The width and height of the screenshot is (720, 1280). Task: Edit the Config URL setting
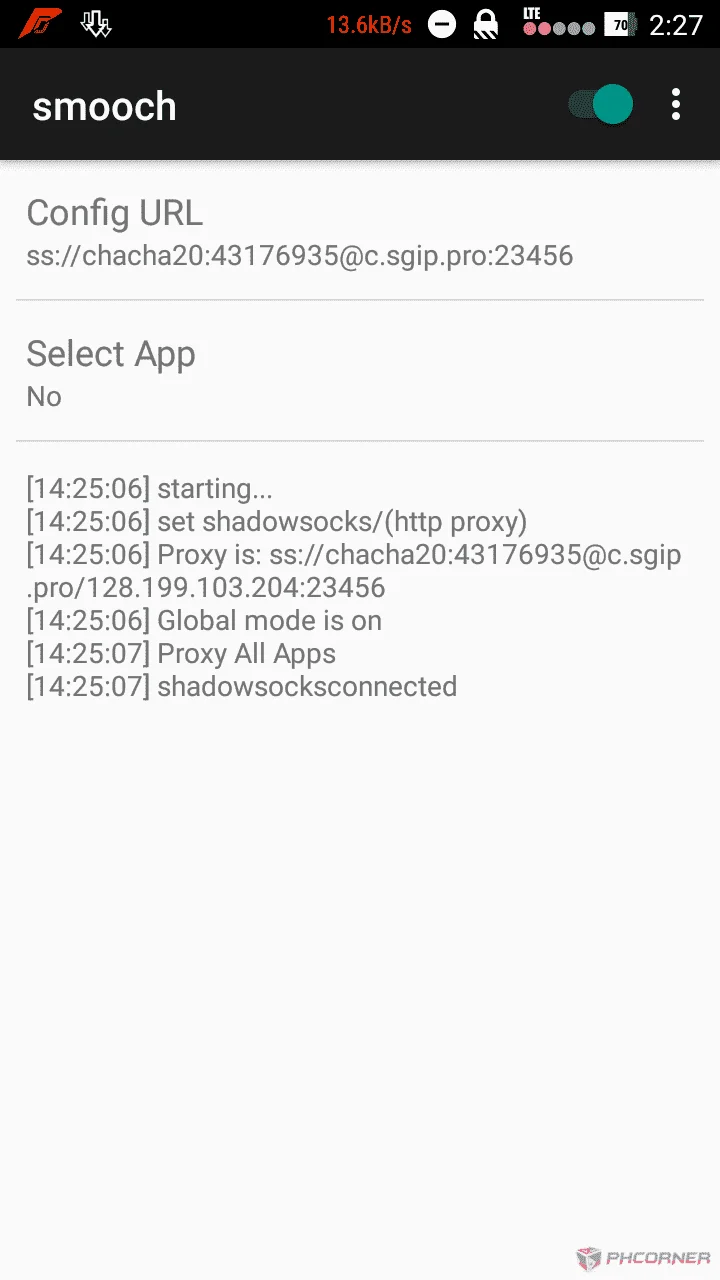tap(360, 232)
